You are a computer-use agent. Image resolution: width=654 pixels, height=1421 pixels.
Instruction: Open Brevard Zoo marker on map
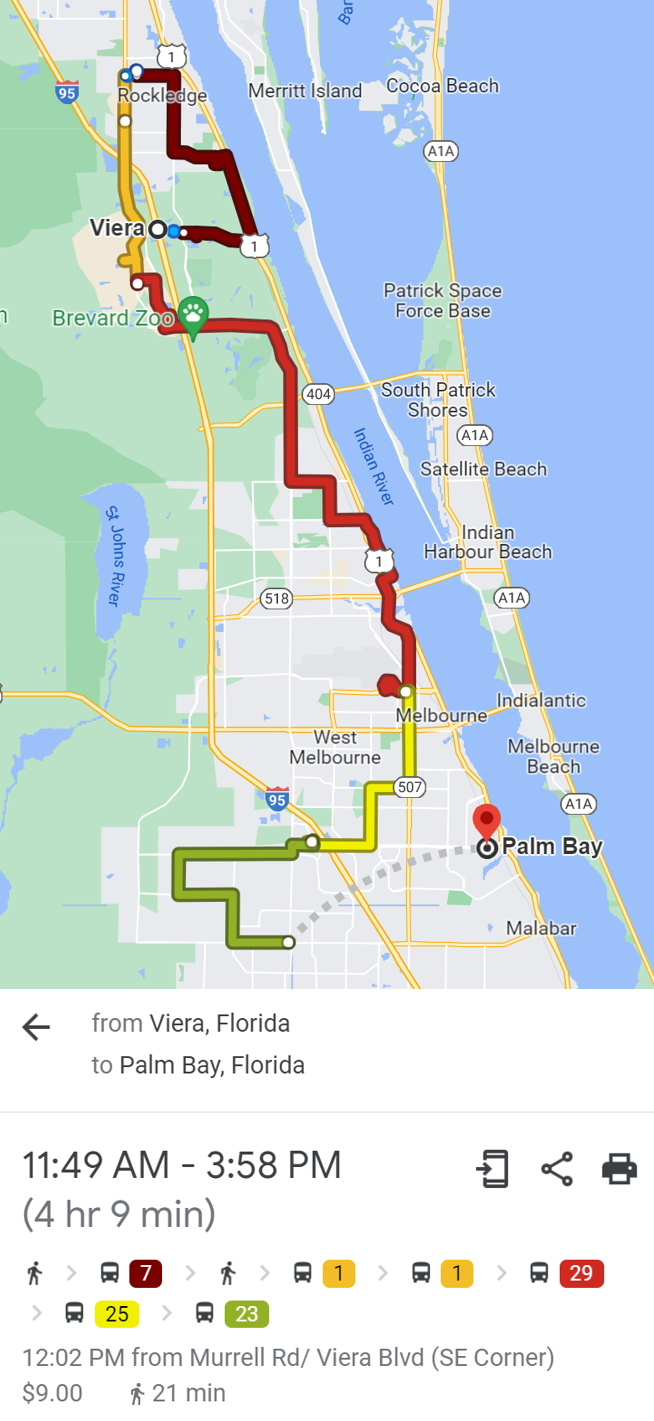(x=192, y=316)
